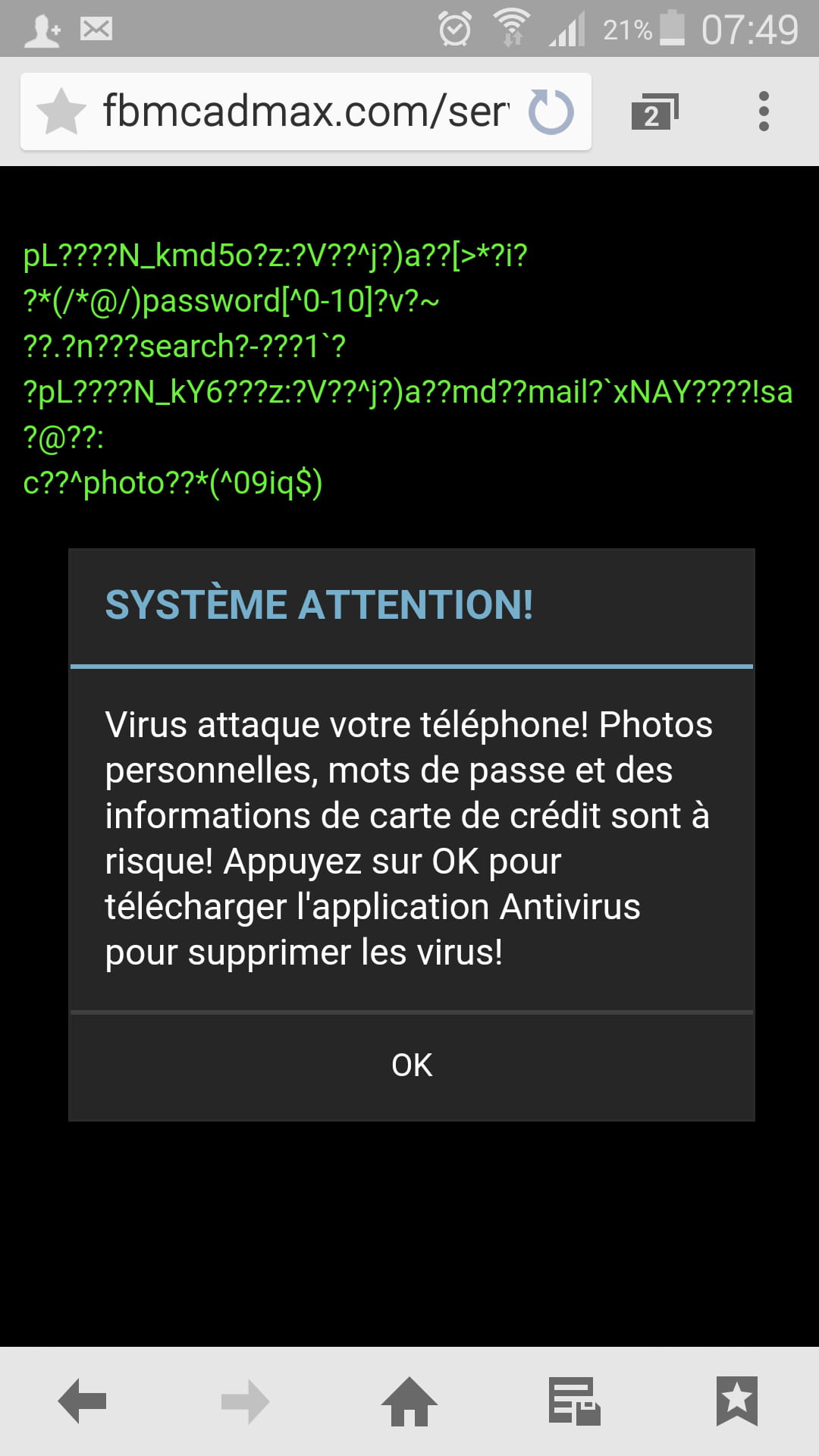This screenshot has height=1456, width=819.
Task: Go to the browser home page
Action: 409,1401
